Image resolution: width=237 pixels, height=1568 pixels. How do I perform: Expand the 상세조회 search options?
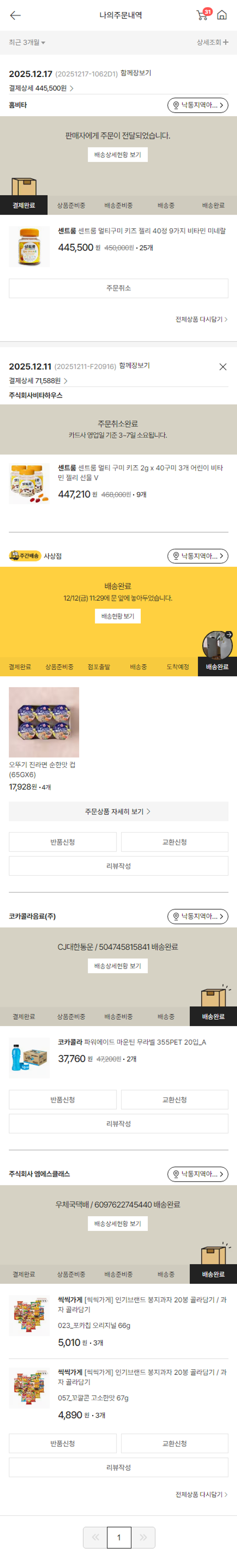tap(212, 43)
